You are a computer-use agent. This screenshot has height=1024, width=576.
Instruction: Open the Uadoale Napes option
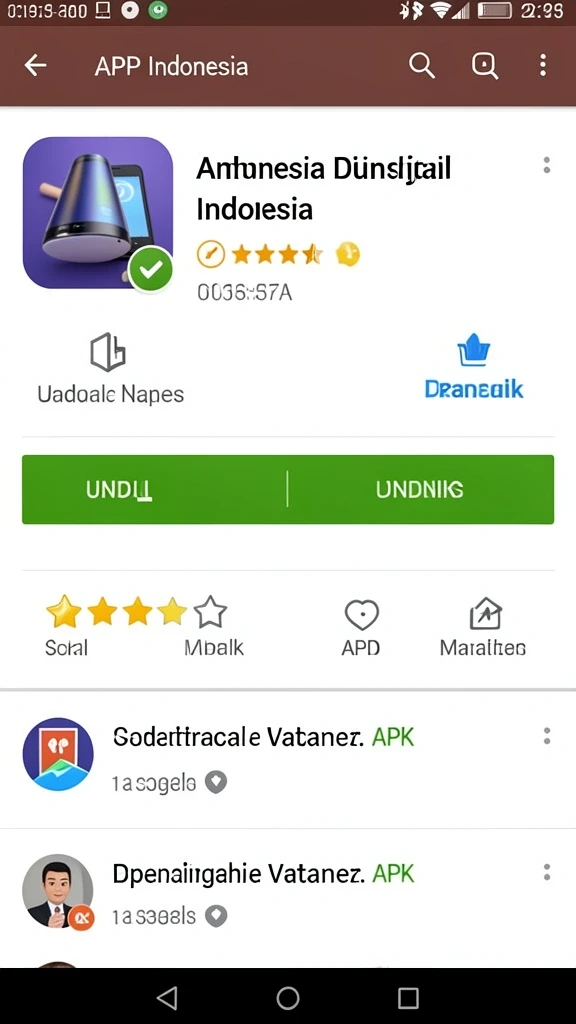110,370
